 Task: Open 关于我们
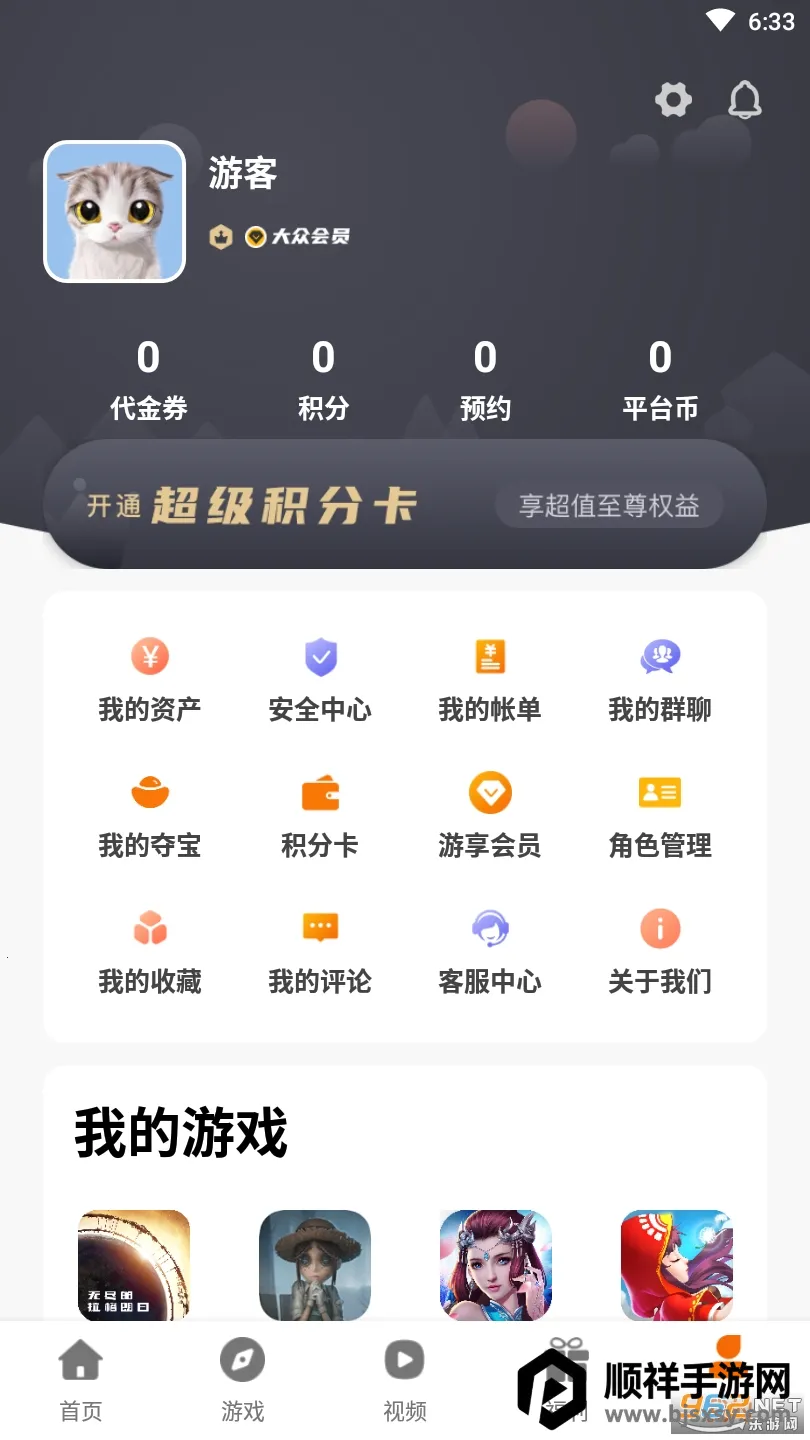coord(660,951)
